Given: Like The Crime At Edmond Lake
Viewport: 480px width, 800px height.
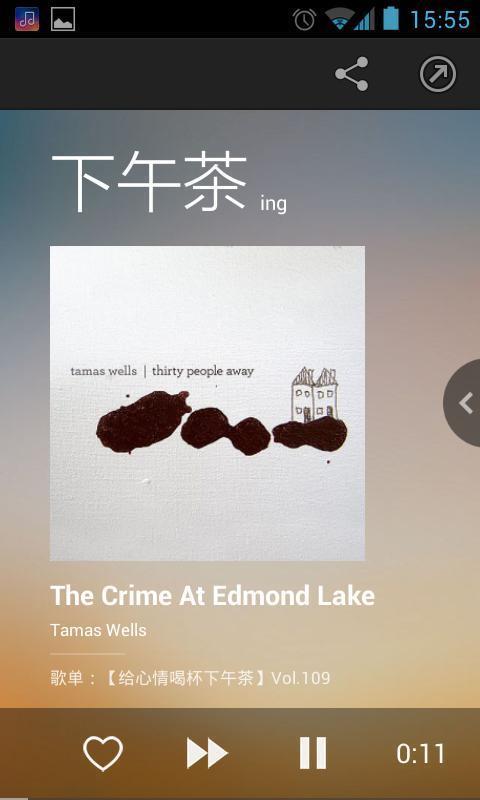Looking at the screenshot, I should coord(103,753).
